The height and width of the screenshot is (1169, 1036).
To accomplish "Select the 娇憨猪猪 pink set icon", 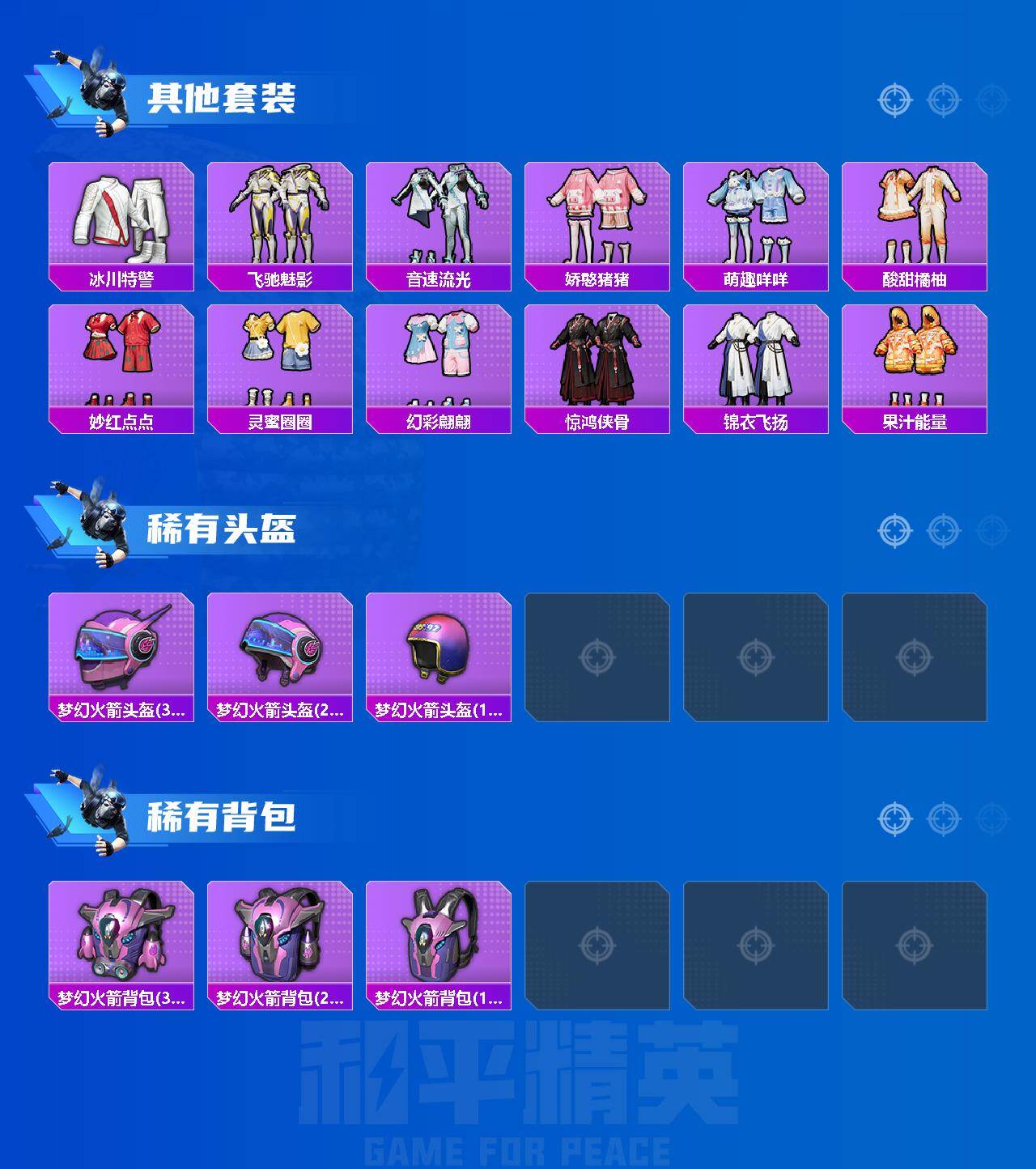I will click(x=597, y=215).
